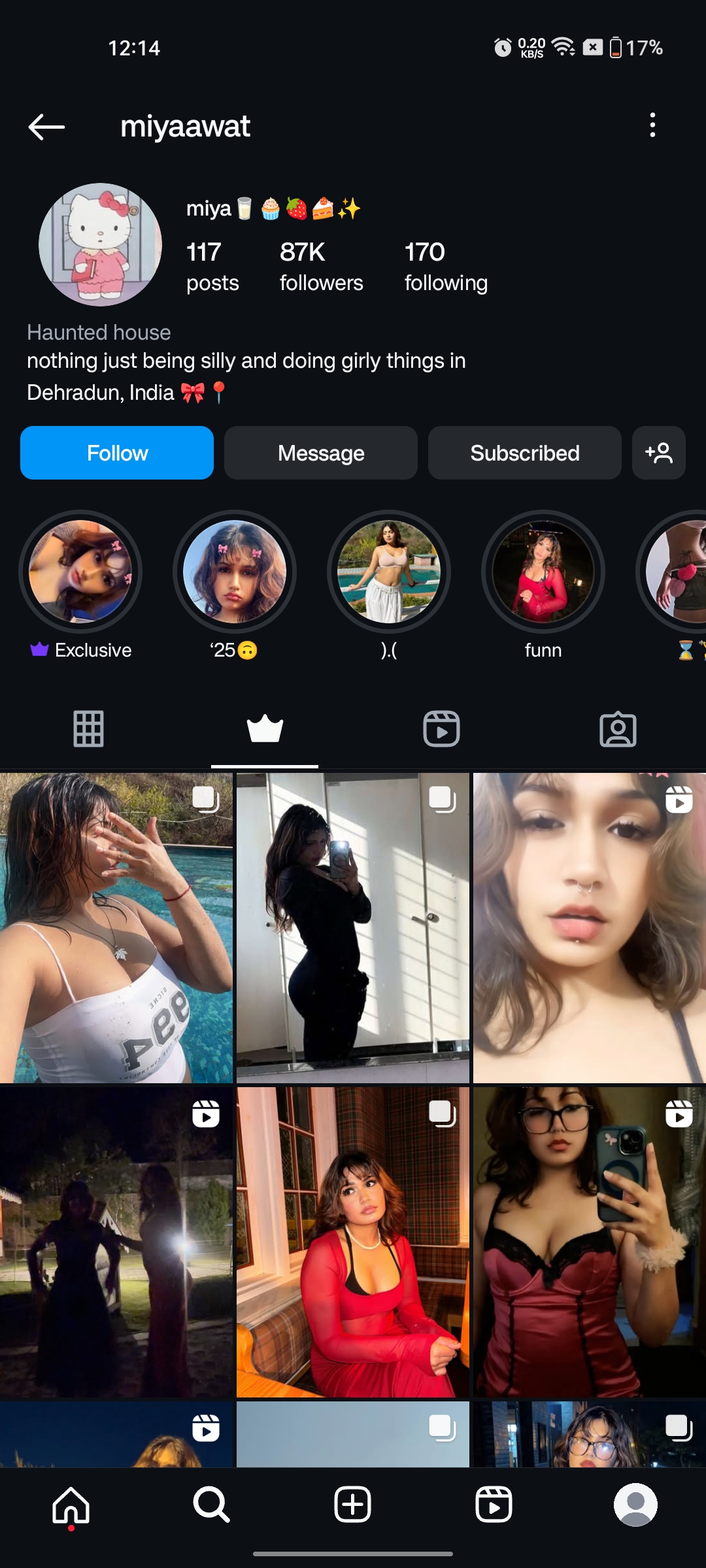Follow the miyaawat account

click(117, 453)
